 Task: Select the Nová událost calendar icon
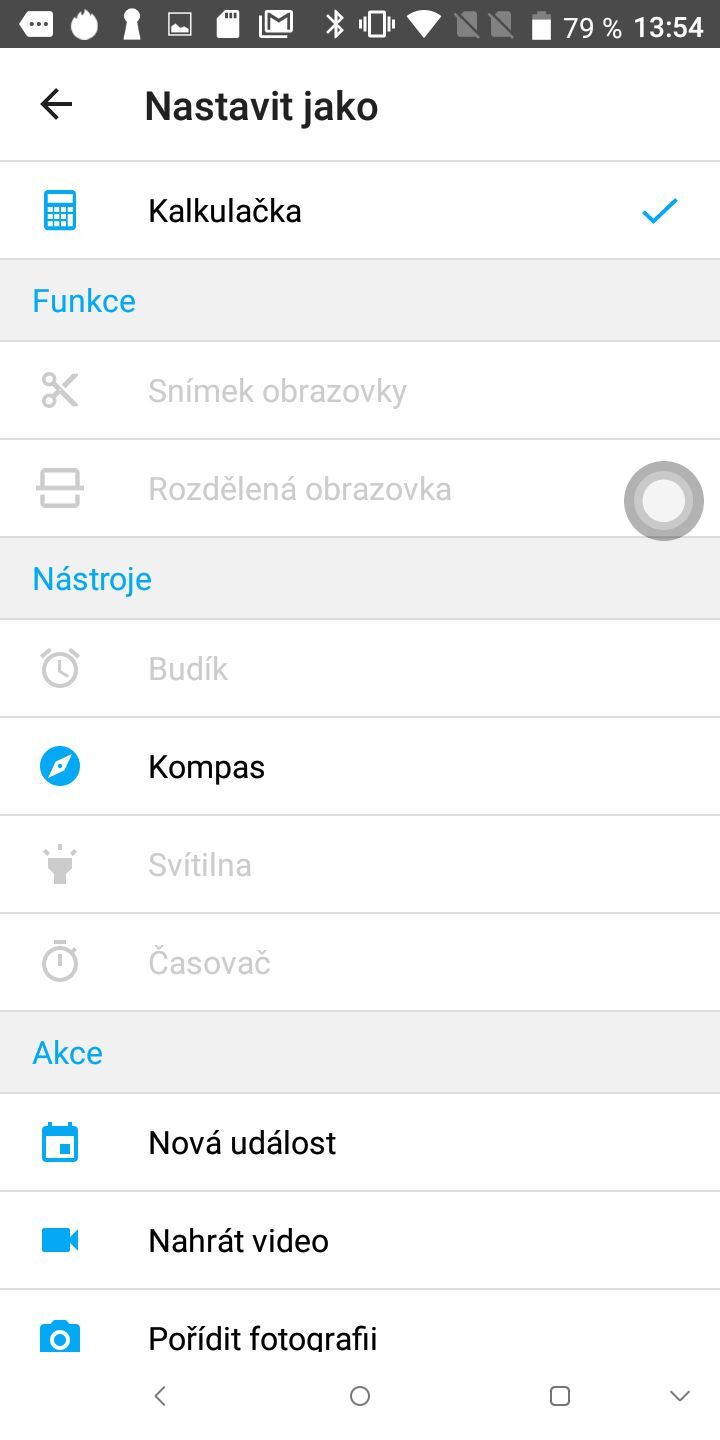[x=59, y=1142]
